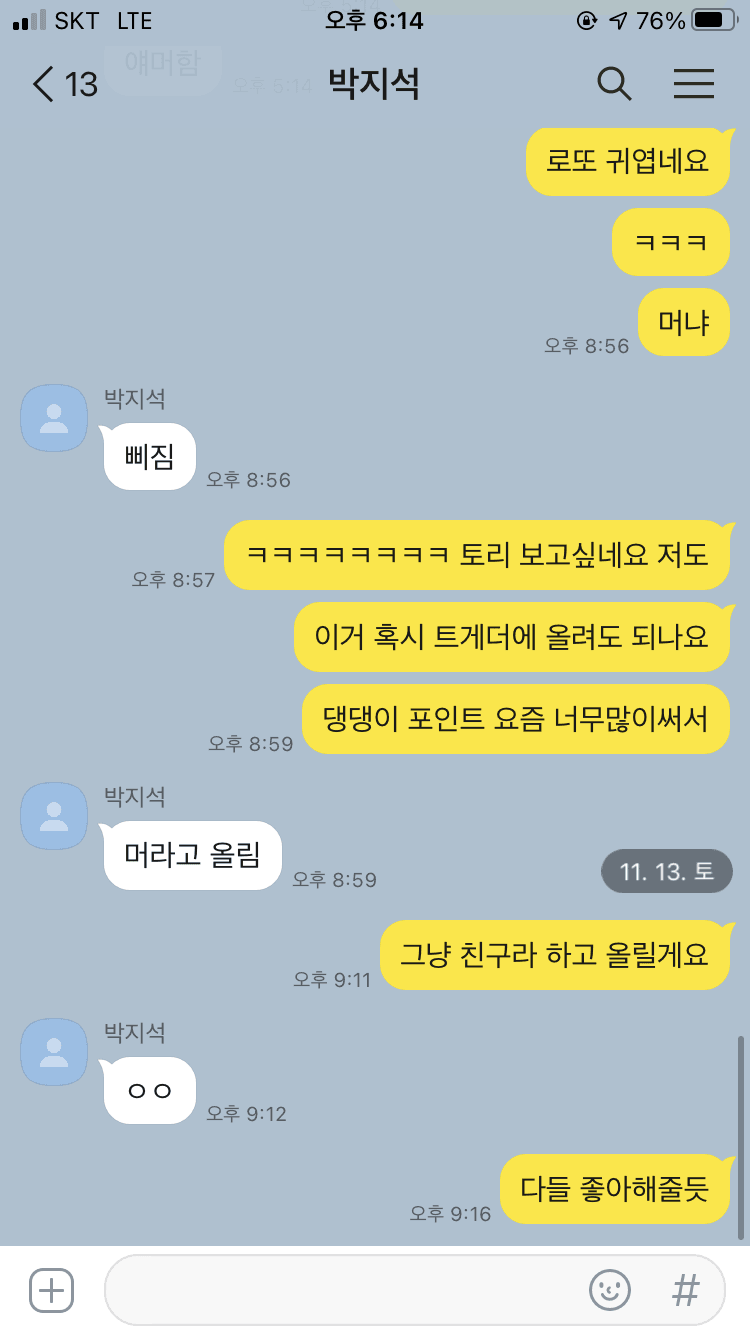Open the chat room hamburger menu
Image resolution: width=750 pixels, height=1334 pixels.
coord(693,84)
